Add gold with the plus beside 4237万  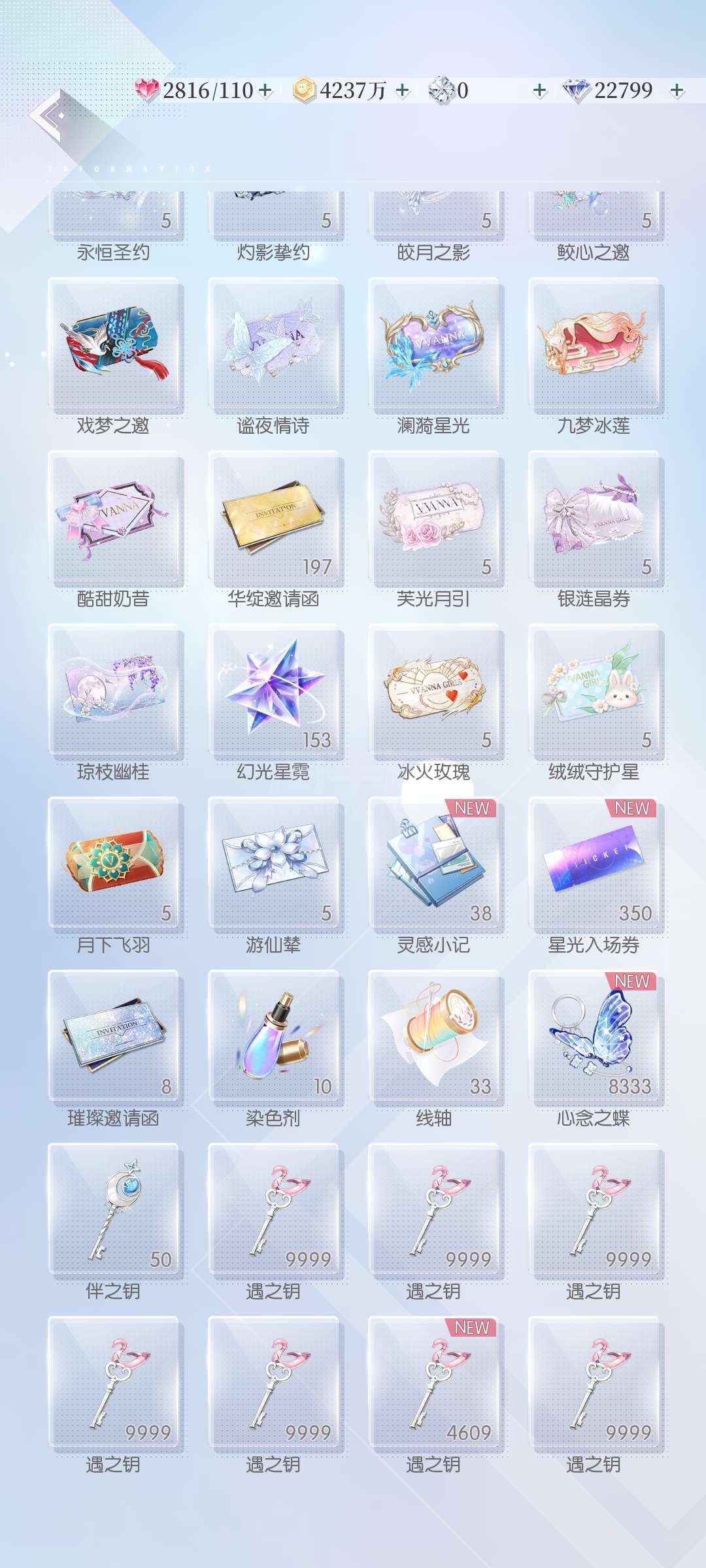tap(403, 90)
